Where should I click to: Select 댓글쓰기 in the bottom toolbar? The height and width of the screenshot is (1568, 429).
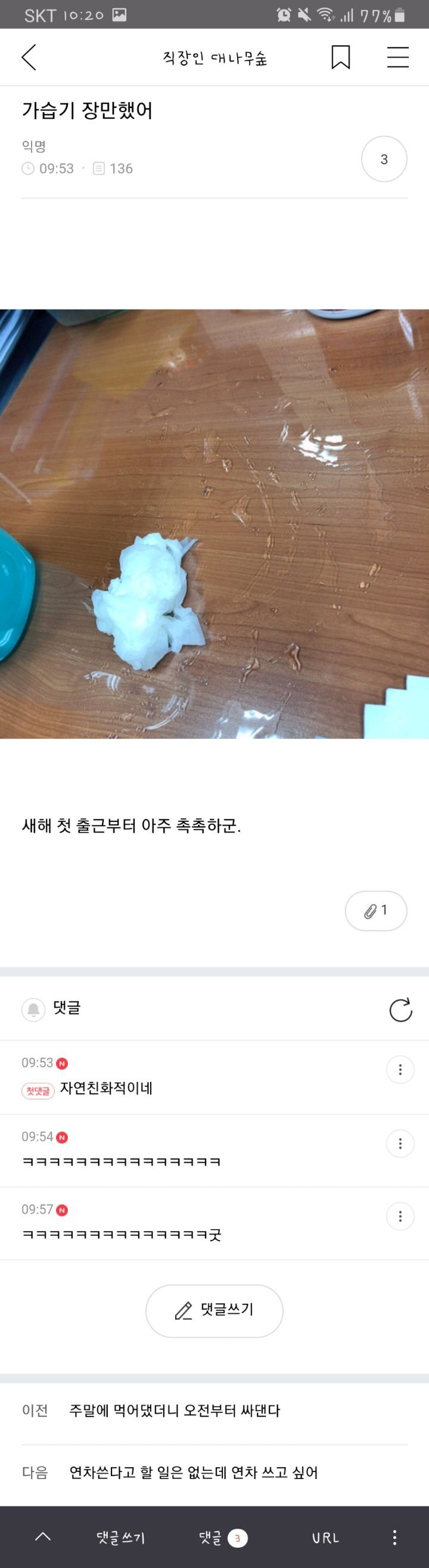(x=120, y=1538)
